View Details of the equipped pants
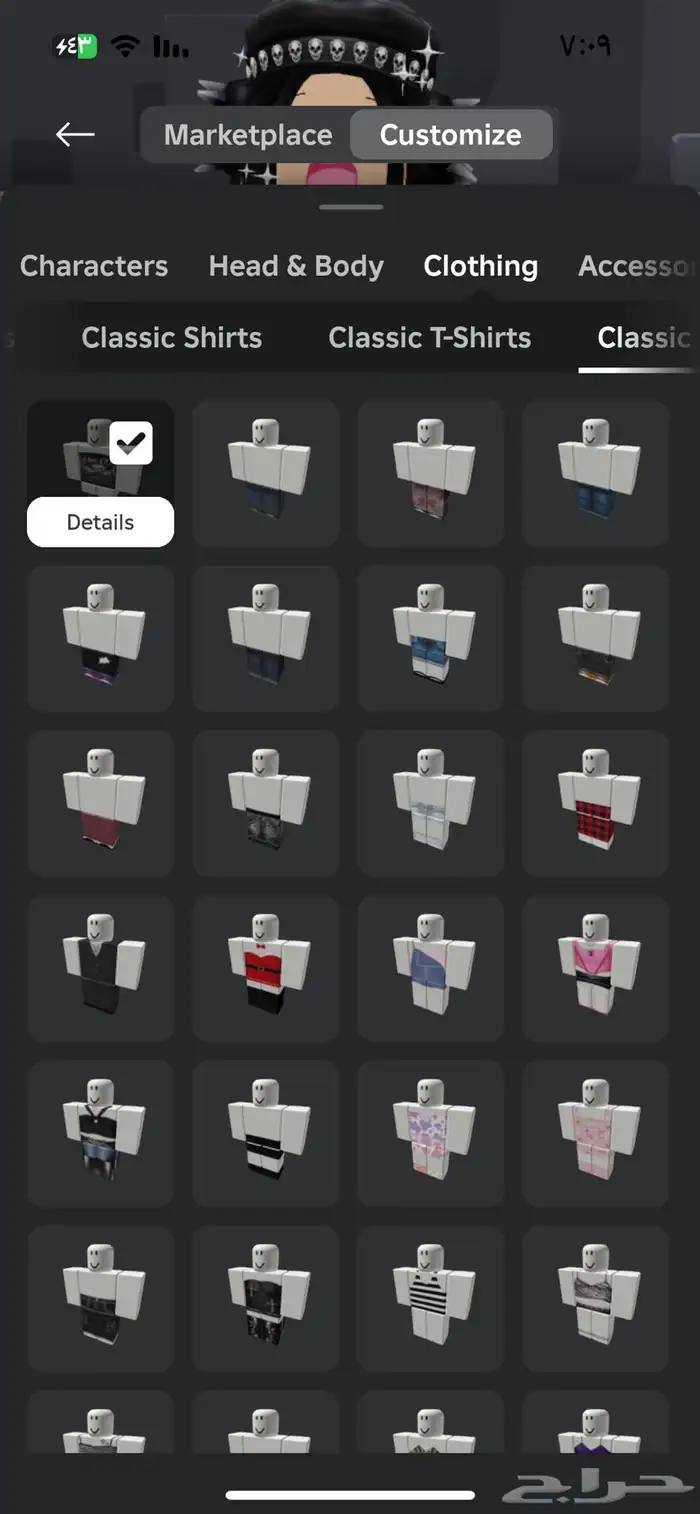 click(100, 522)
